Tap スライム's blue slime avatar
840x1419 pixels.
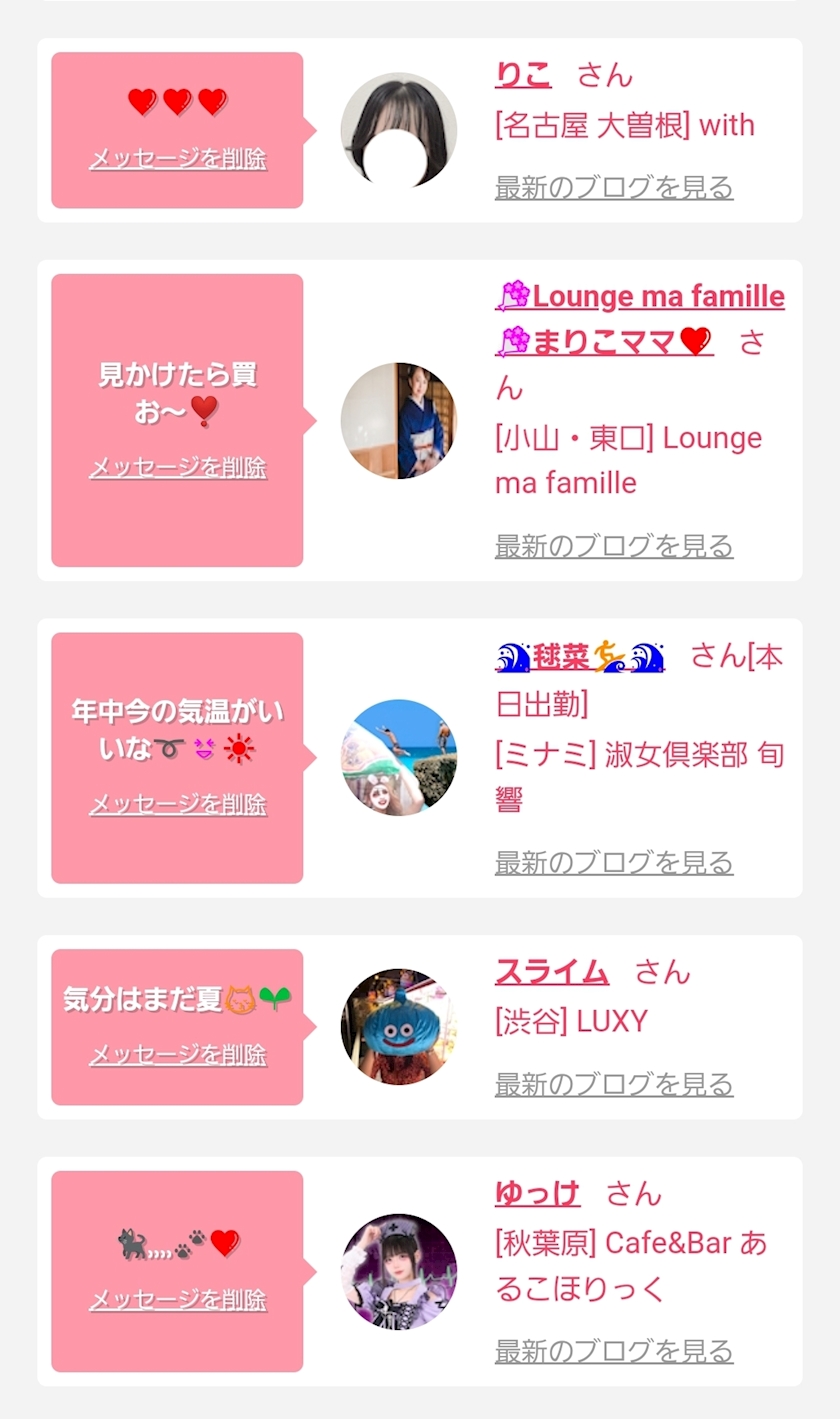point(399,1026)
